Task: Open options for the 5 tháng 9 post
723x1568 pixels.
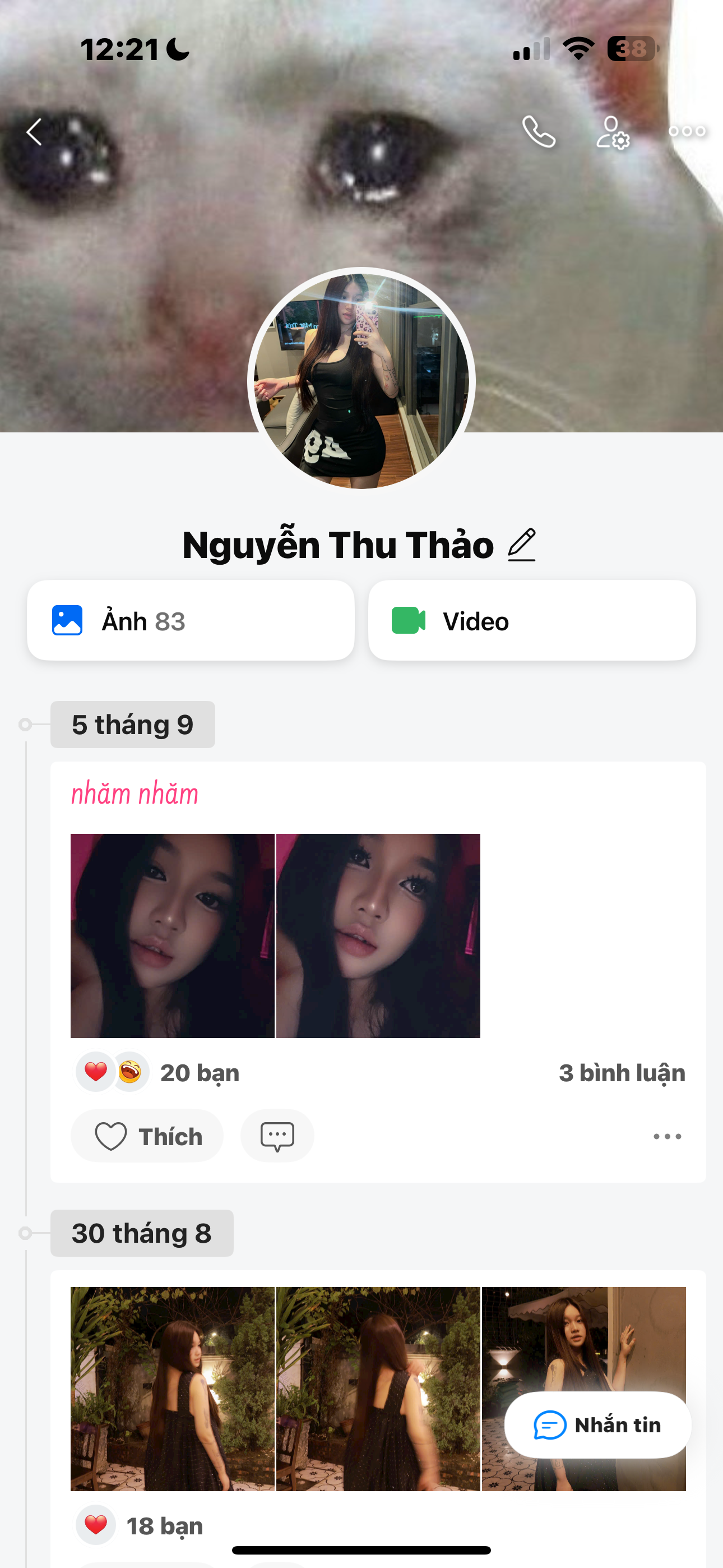Action: (x=667, y=1136)
